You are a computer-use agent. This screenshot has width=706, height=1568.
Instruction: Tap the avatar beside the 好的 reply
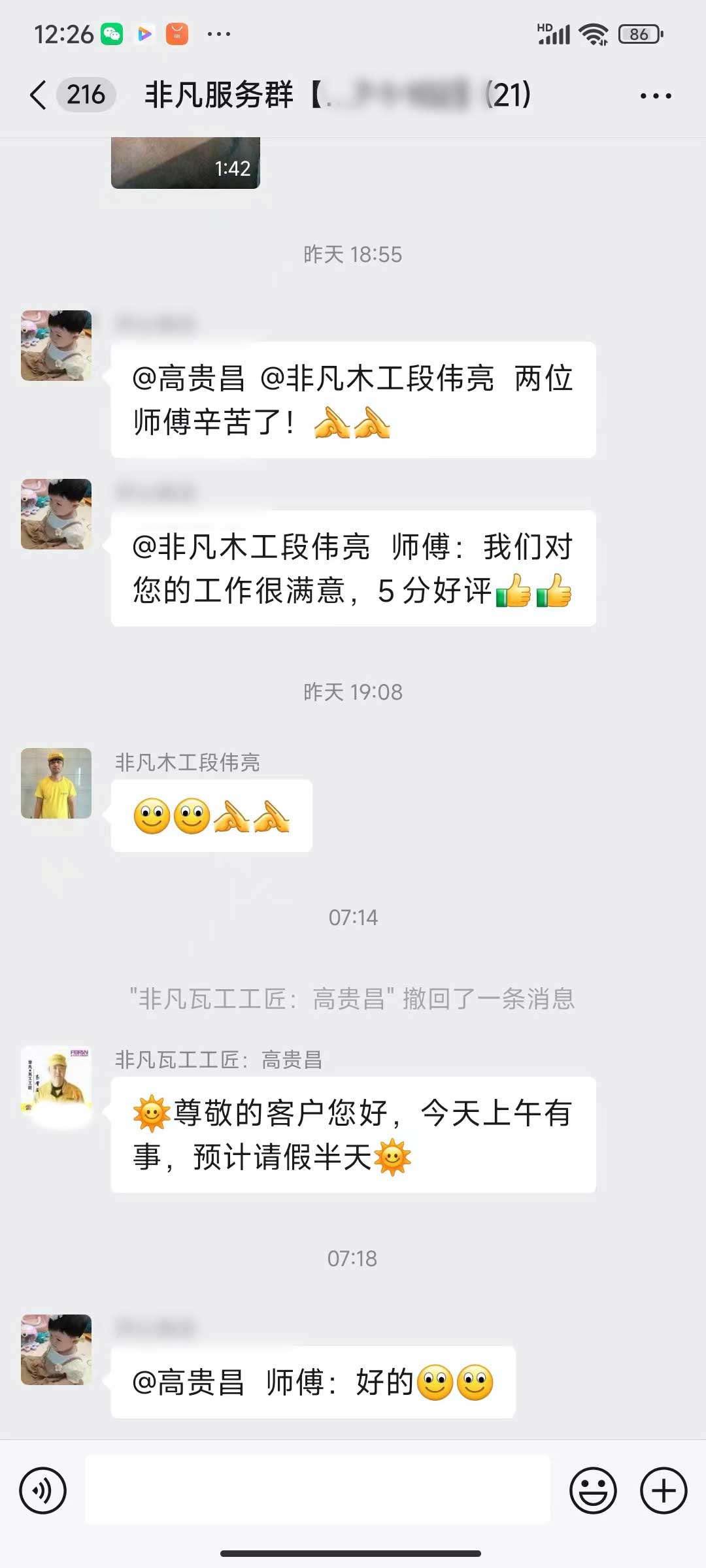coord(56,1349)
